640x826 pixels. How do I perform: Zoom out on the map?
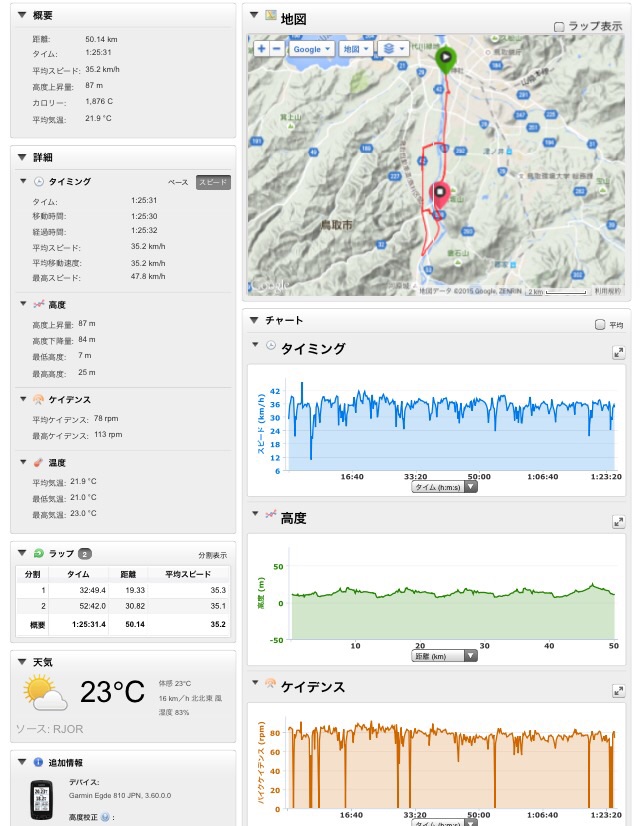point(276,48)
